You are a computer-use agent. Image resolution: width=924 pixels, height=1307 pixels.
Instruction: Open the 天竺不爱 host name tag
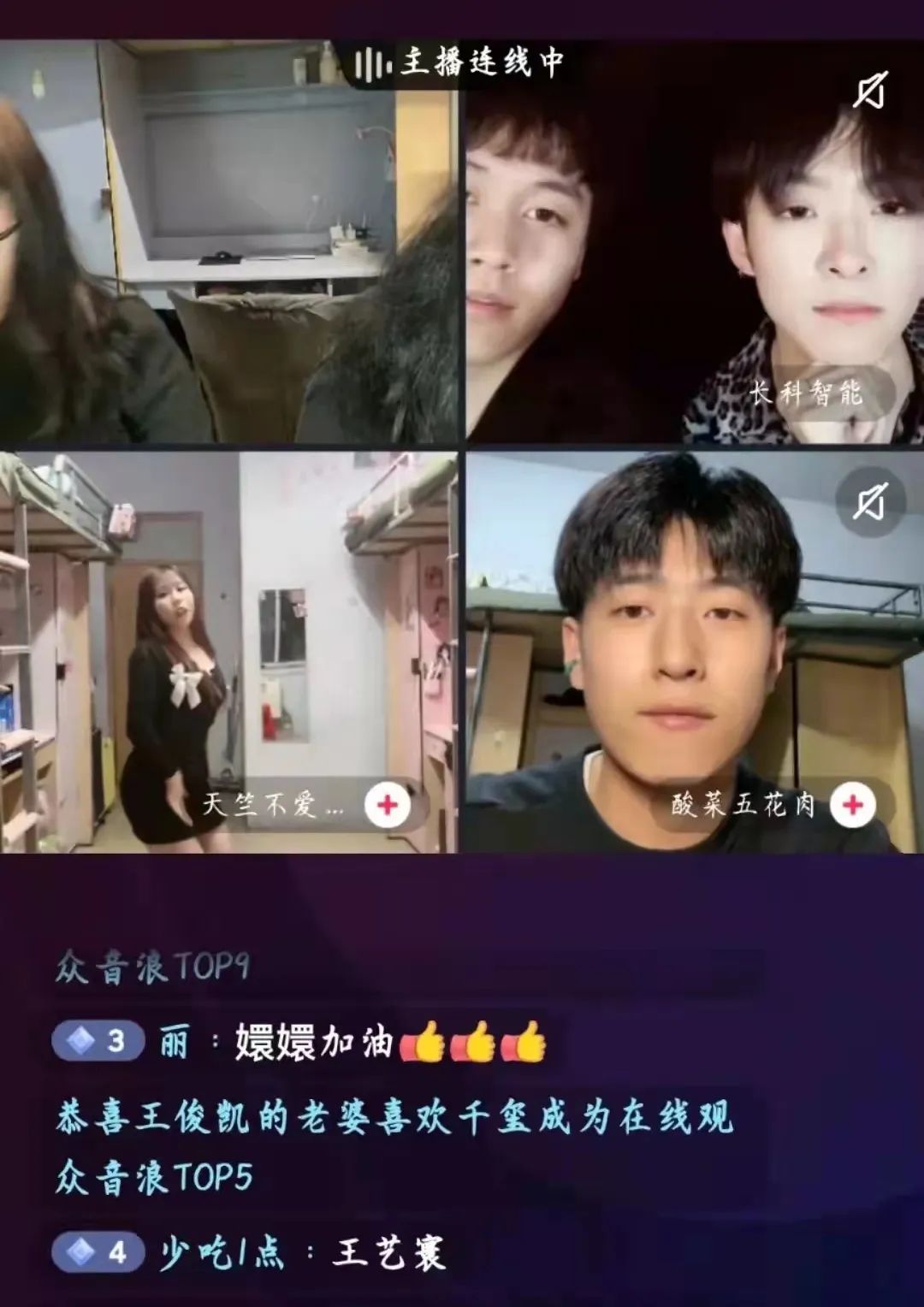[272, 805]
